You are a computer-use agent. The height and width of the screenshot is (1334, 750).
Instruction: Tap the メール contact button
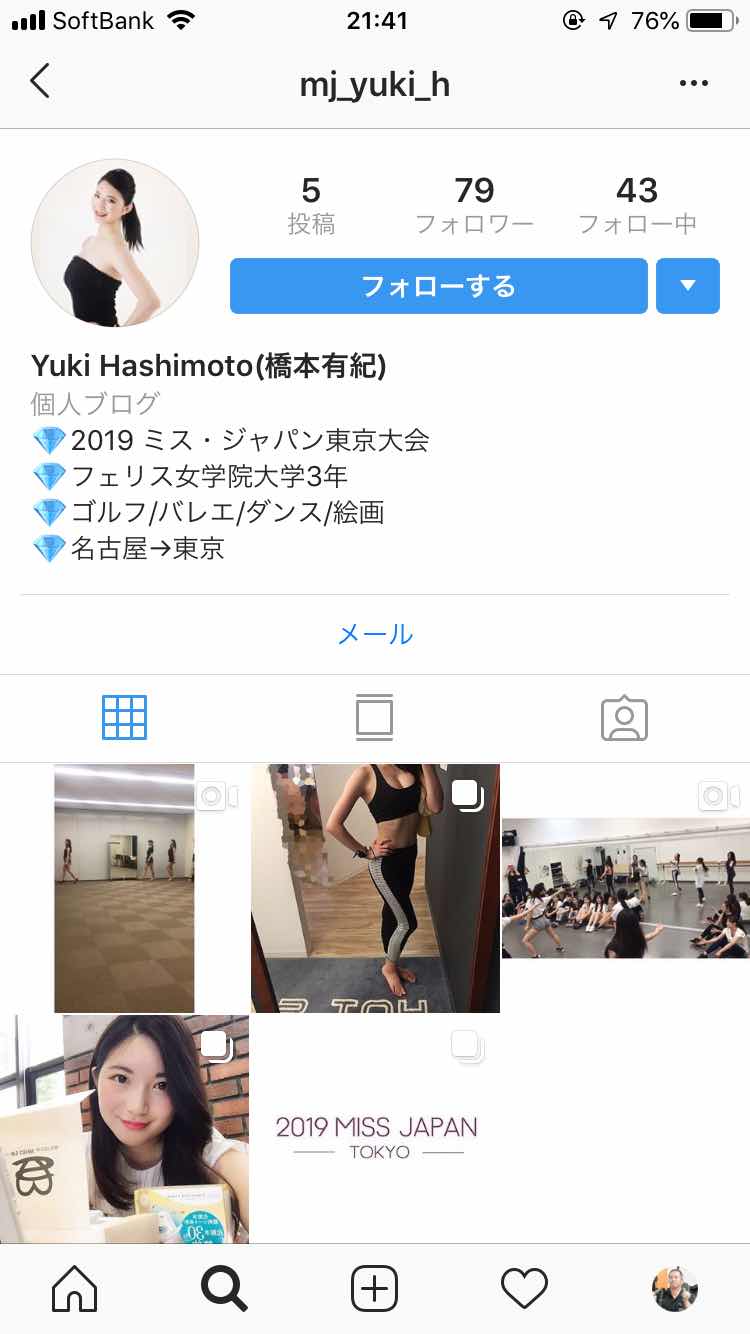click(x=375, y=634)
